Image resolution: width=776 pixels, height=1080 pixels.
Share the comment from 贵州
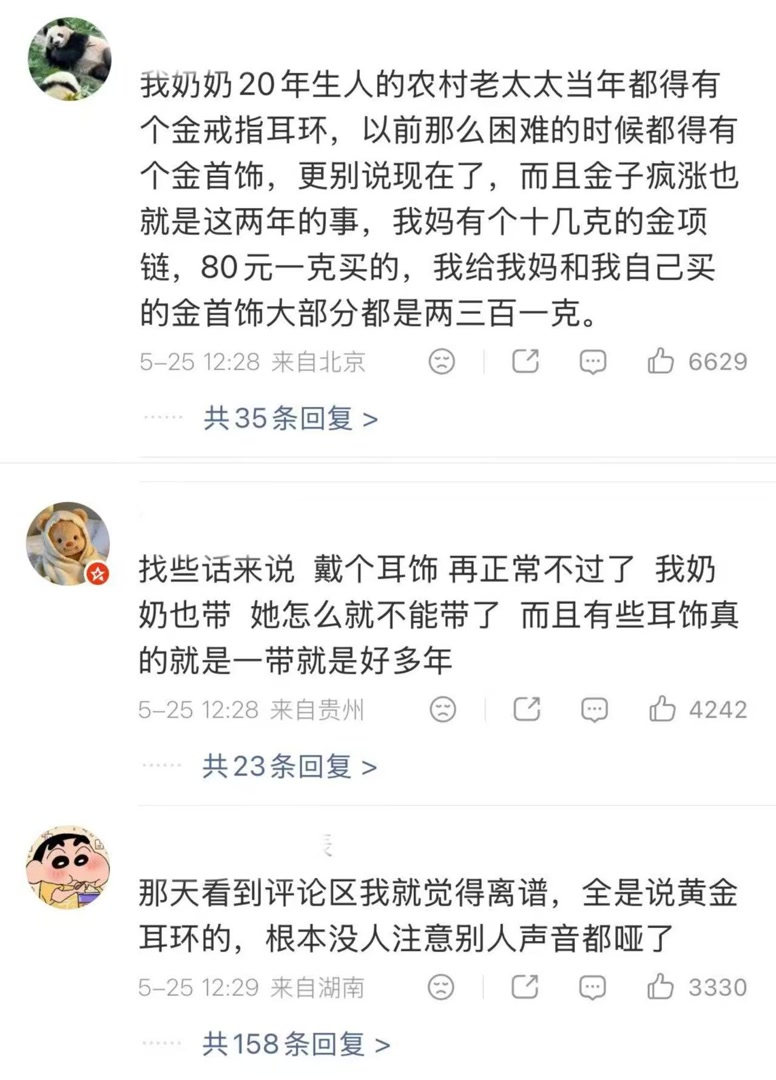pos(527,708)
